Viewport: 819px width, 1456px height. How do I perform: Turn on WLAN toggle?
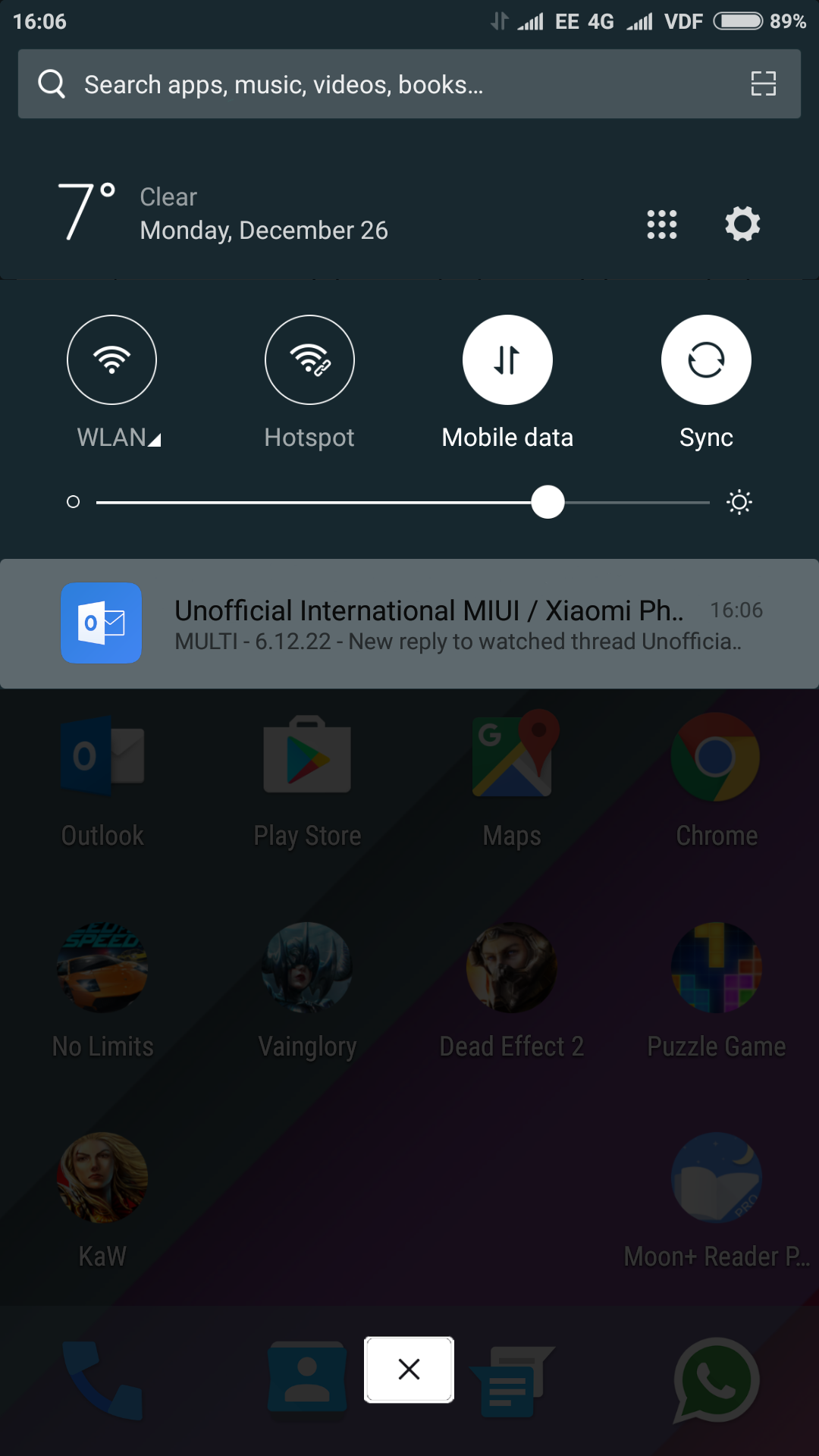click(x=112, y=359)
